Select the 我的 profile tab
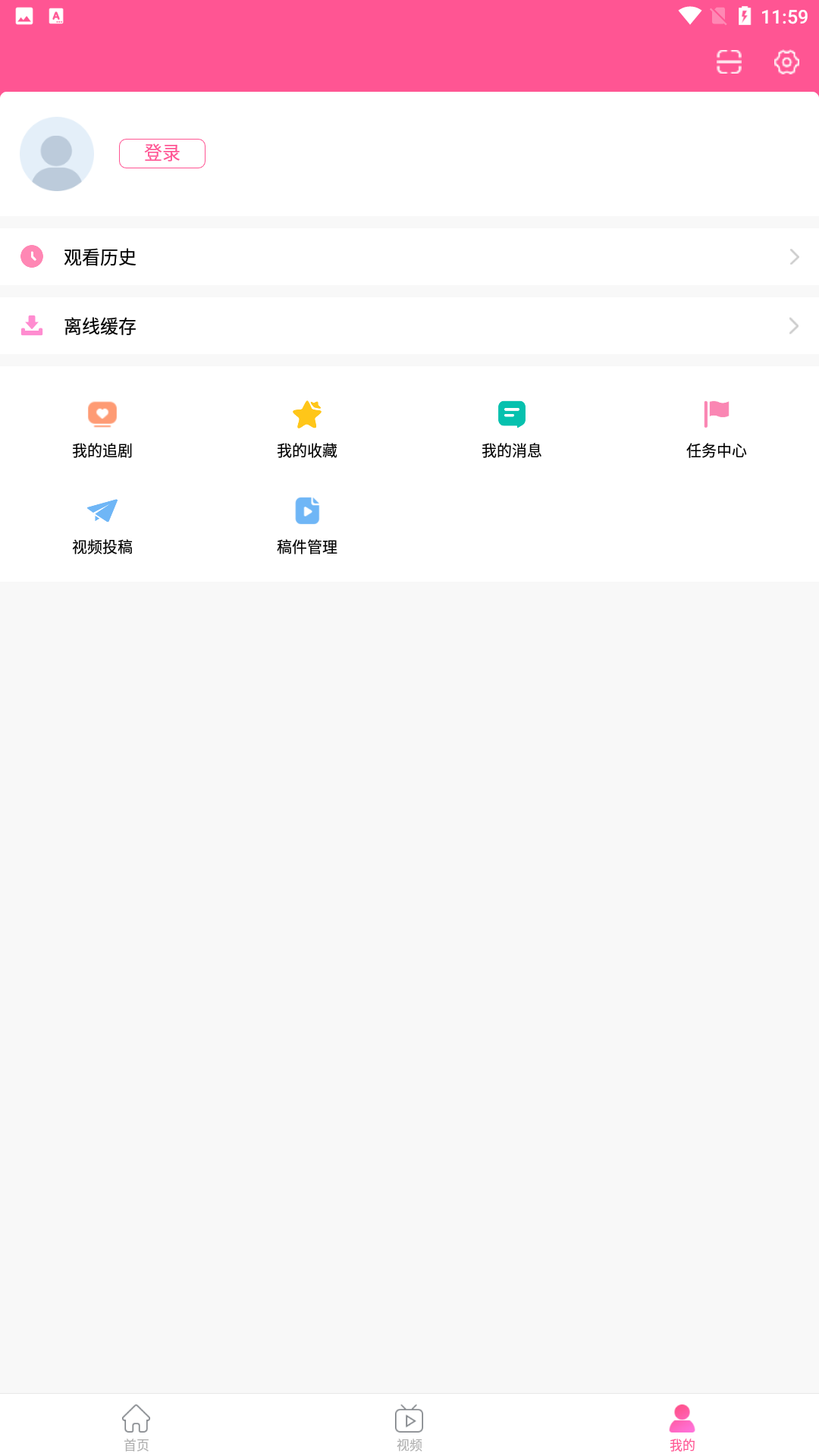Viewport: 819px width, 1456px height. coord(682,1427)
